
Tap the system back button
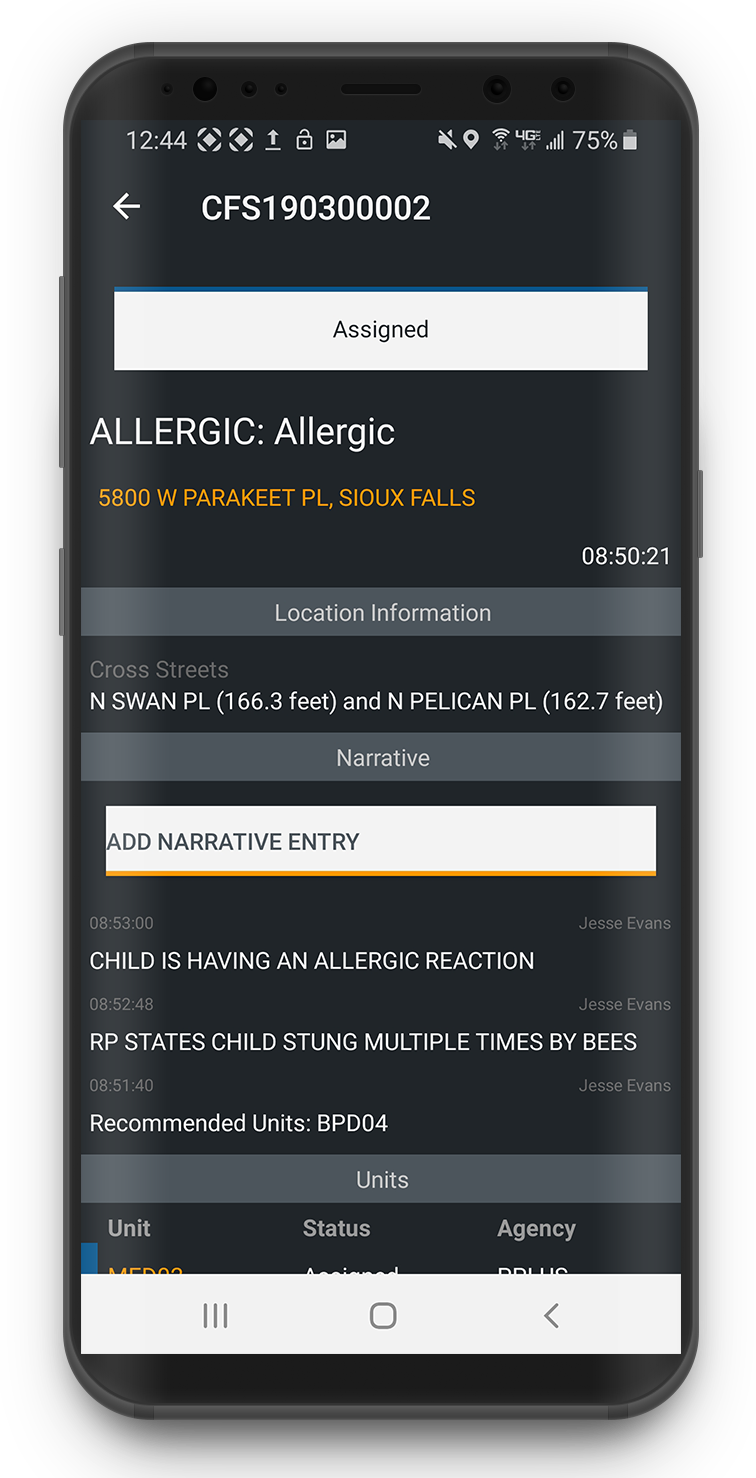[x=551, y=1315]
